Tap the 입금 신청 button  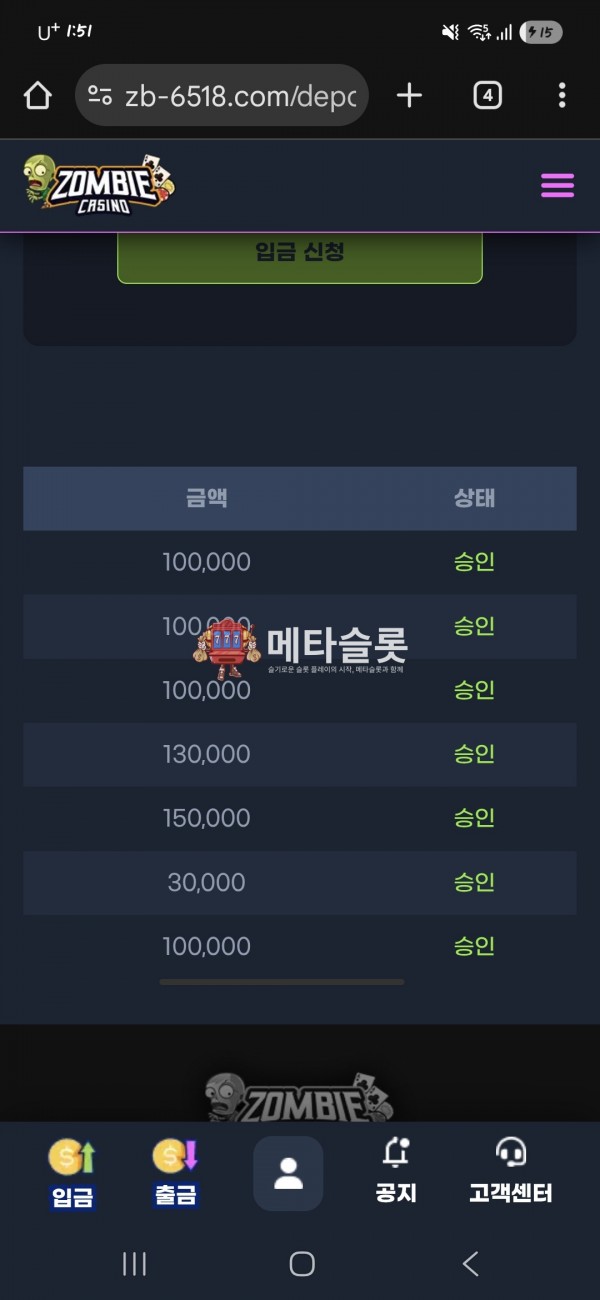coord(300,253)
